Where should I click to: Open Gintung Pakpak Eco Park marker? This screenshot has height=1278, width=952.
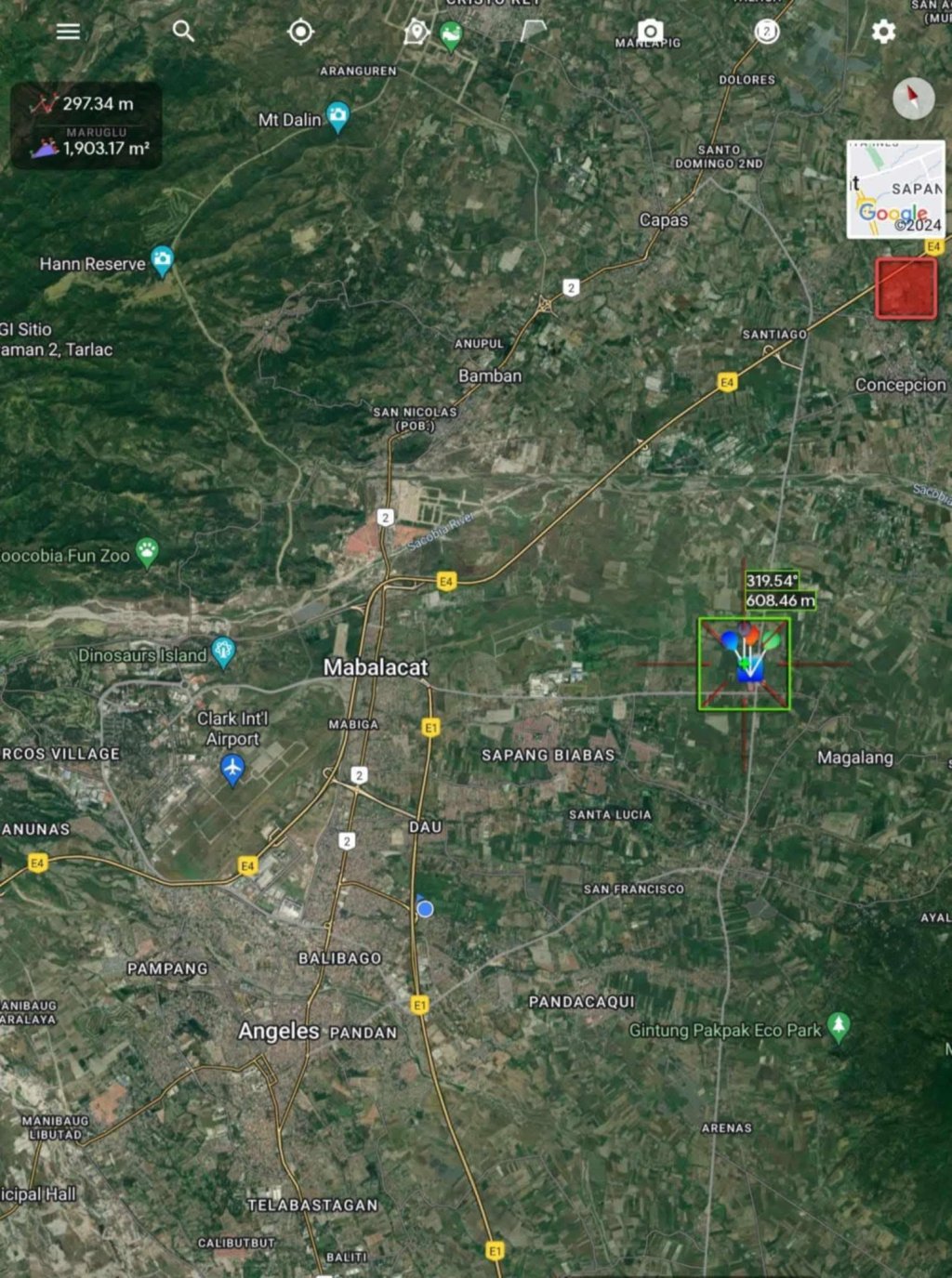839,1026
